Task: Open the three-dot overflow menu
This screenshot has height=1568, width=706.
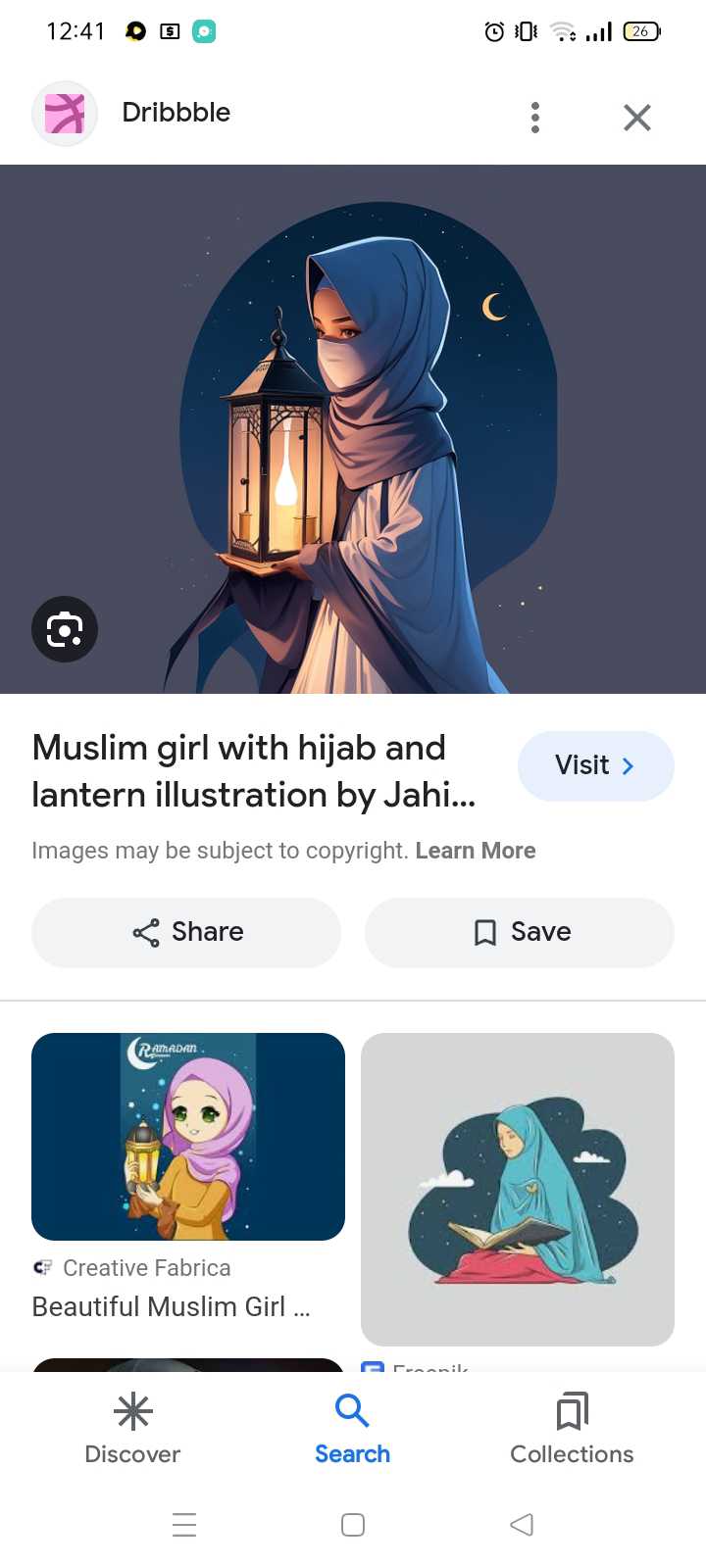Action: [x=534, y=118]
